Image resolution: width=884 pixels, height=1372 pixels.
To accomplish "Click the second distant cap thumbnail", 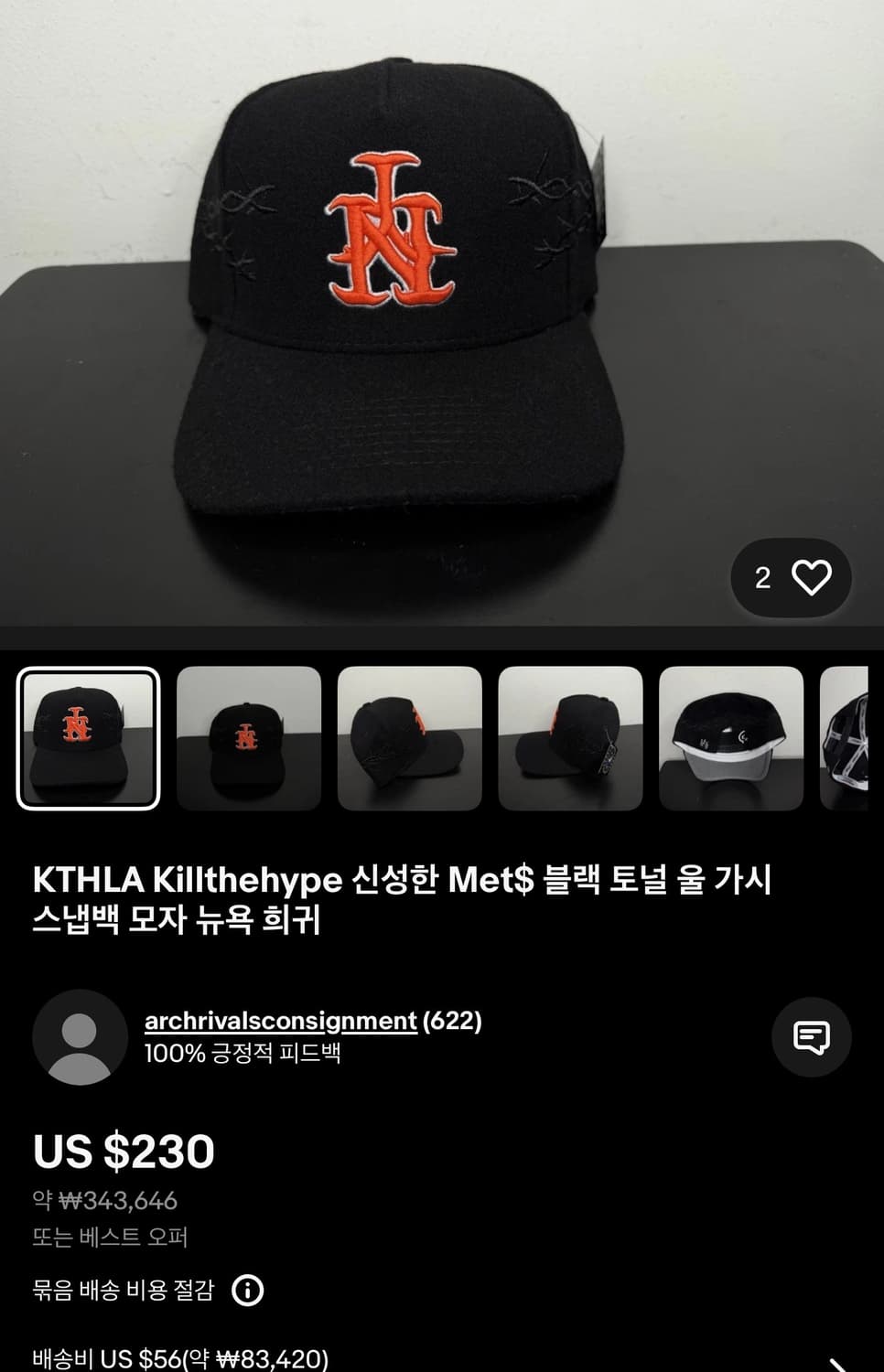I will 246,738.
